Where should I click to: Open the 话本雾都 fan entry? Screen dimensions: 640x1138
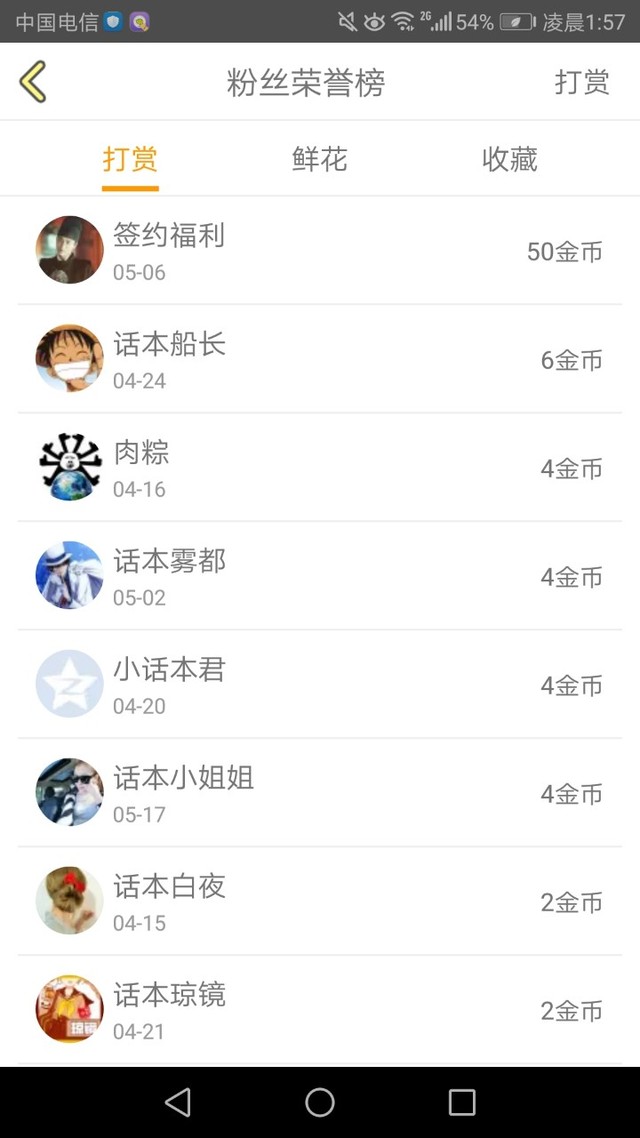click(320, 576)
